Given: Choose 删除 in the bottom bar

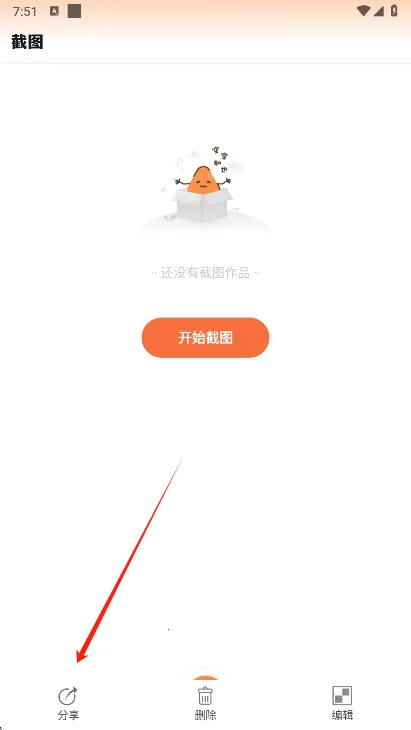Looking at the screenshot, I should pos(205,703).
